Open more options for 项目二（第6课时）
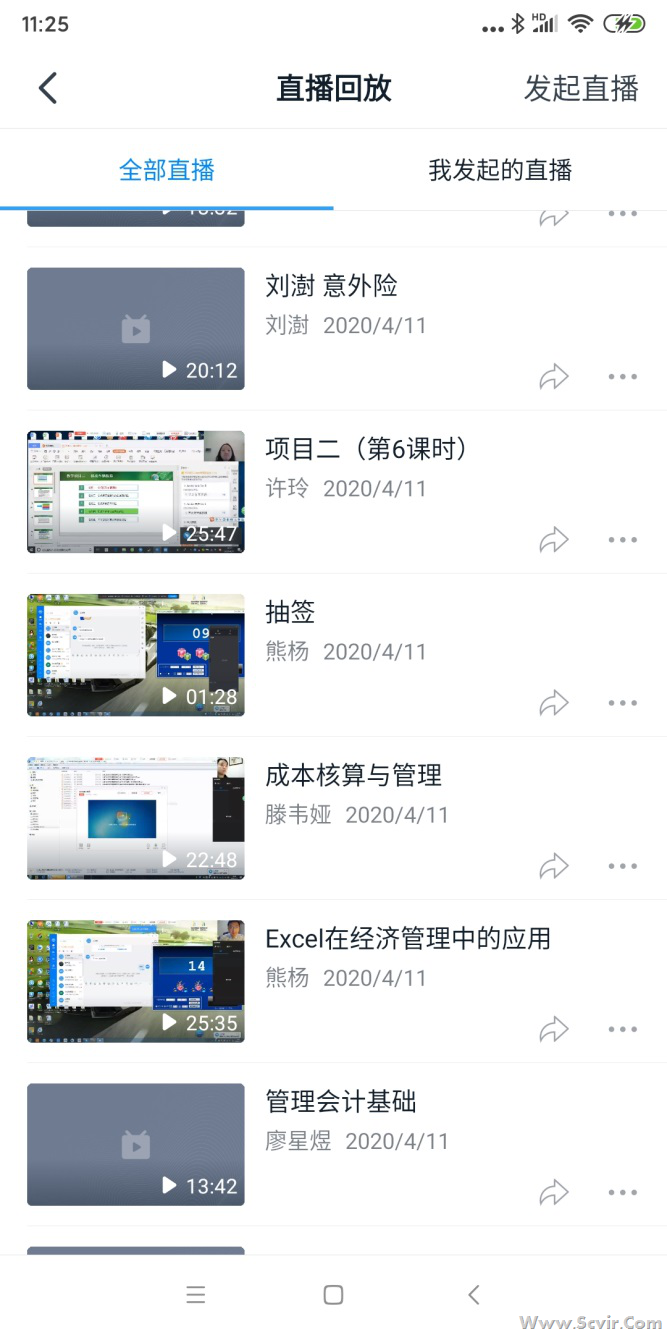This screenshot has height=1335, width=667. point(622,540)
